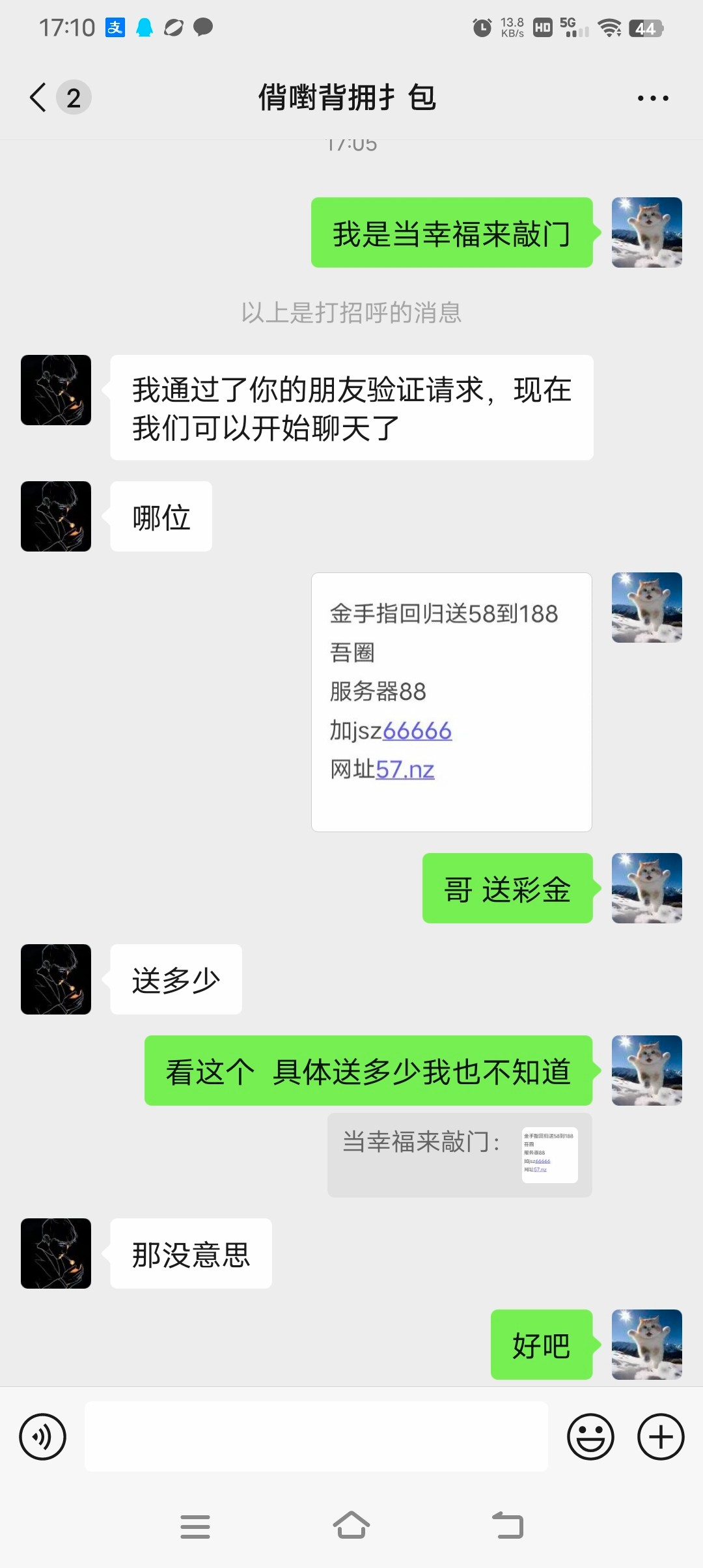Open the quoted message from 当幸福来敲门
Image resolution: width=703 pixels, height=1568 pixels.
[459, 1155]
